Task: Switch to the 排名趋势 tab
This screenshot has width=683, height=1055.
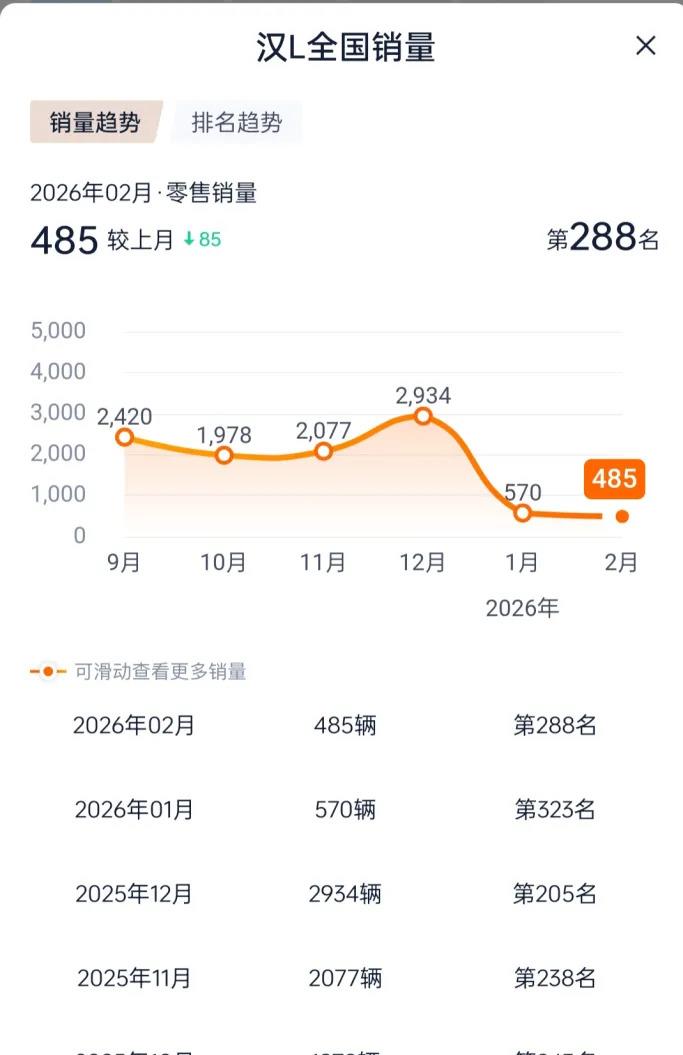Action: click(x=237, y=123)
